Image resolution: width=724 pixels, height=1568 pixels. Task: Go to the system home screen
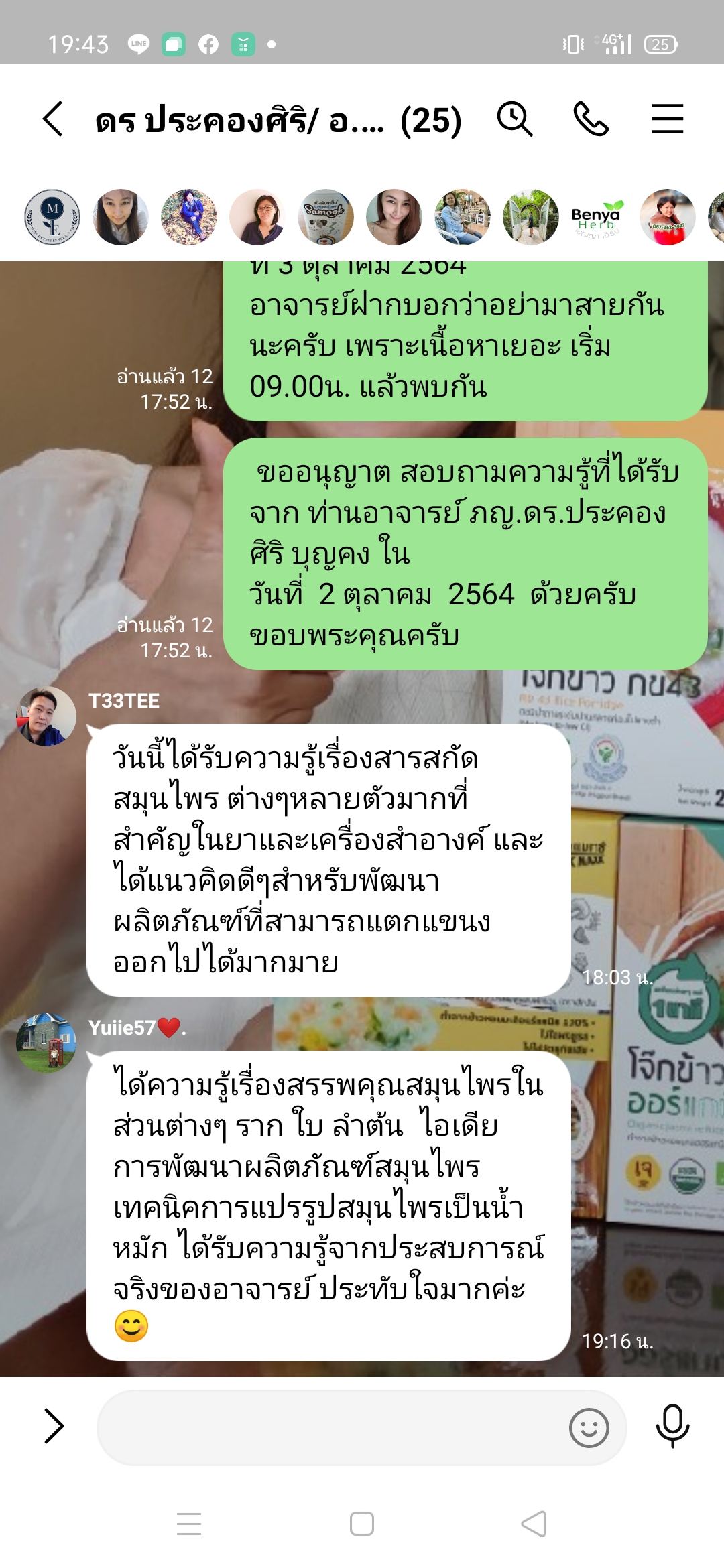(362, 1524)
